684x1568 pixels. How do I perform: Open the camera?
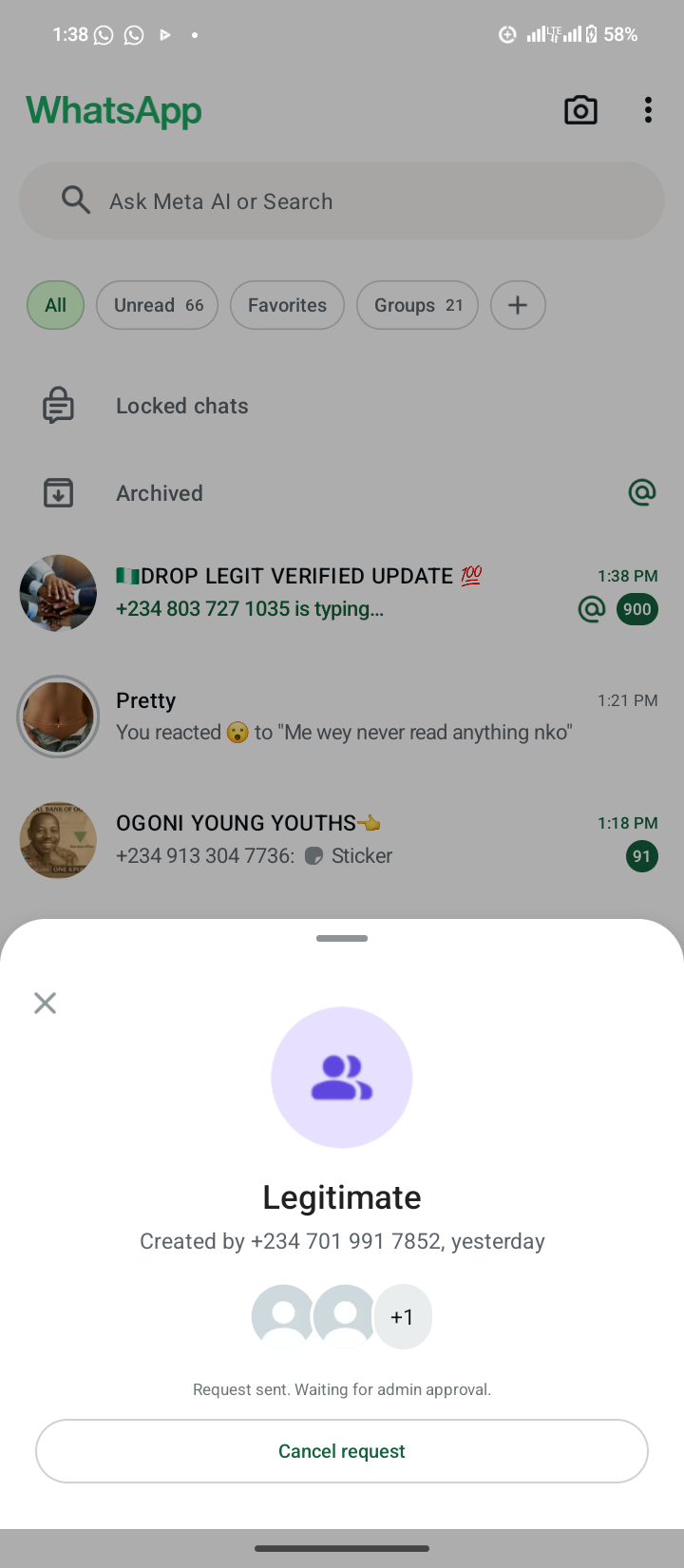[580, 110]
